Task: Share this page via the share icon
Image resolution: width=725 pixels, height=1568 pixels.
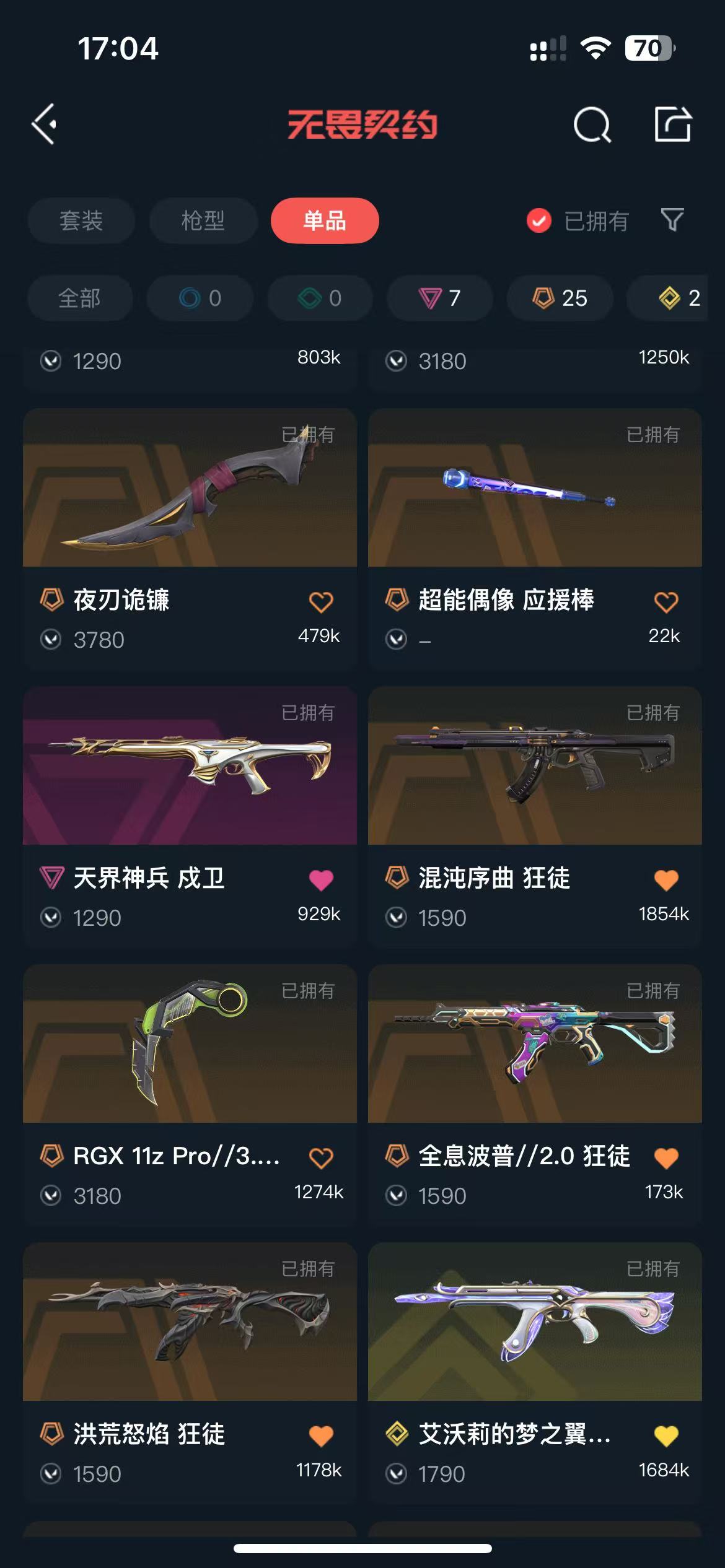Action: tap(673, 124)
